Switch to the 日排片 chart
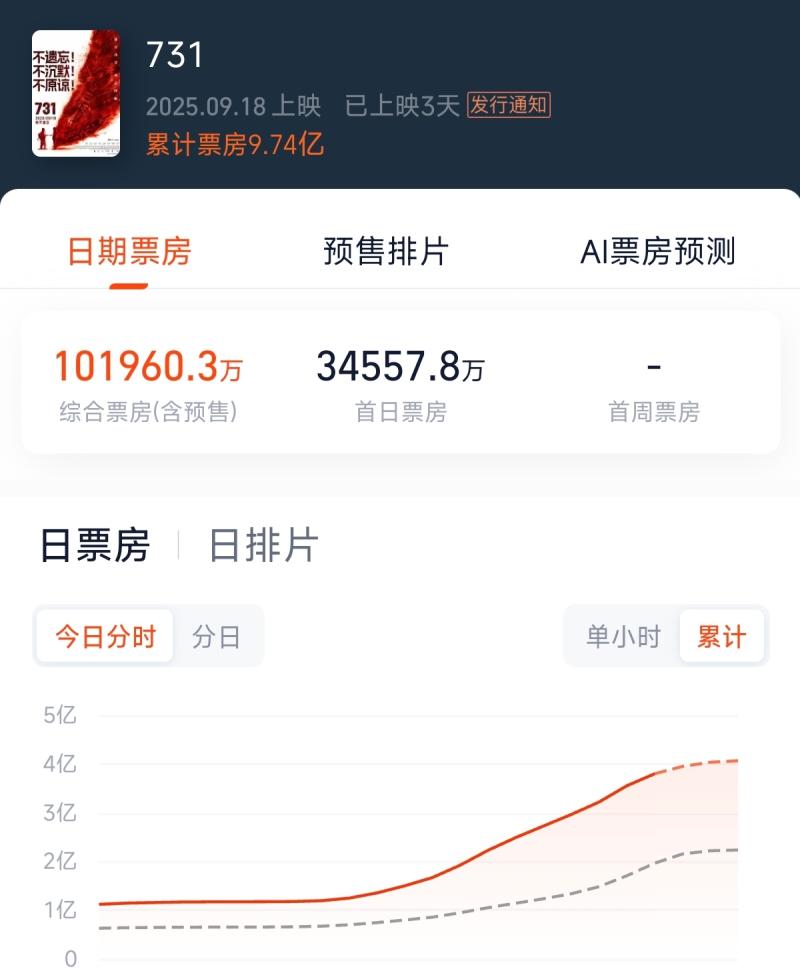800x978 pixels. (263, 546)
